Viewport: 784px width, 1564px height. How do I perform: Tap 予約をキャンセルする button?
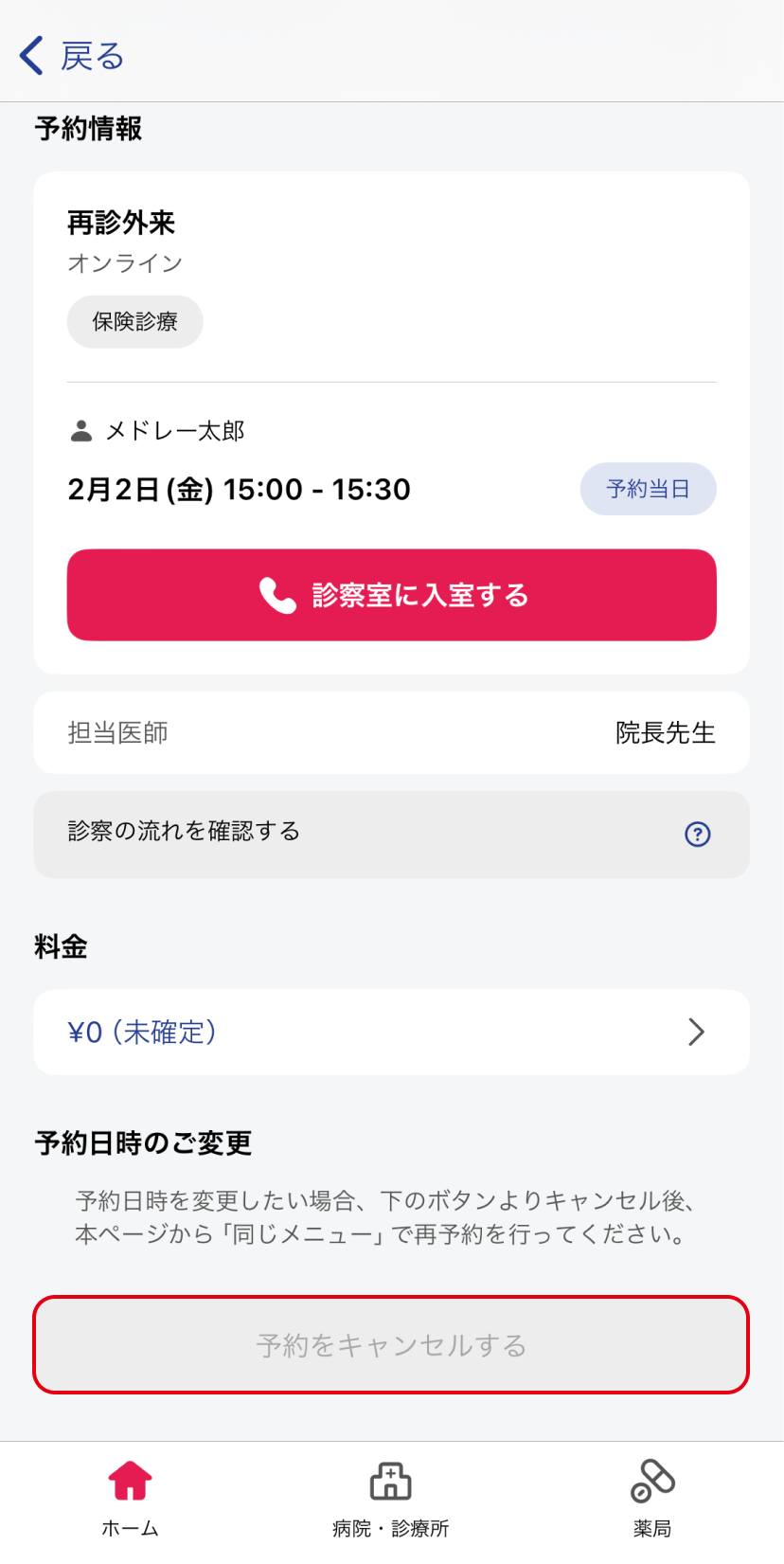click(x=391, y=1345)
